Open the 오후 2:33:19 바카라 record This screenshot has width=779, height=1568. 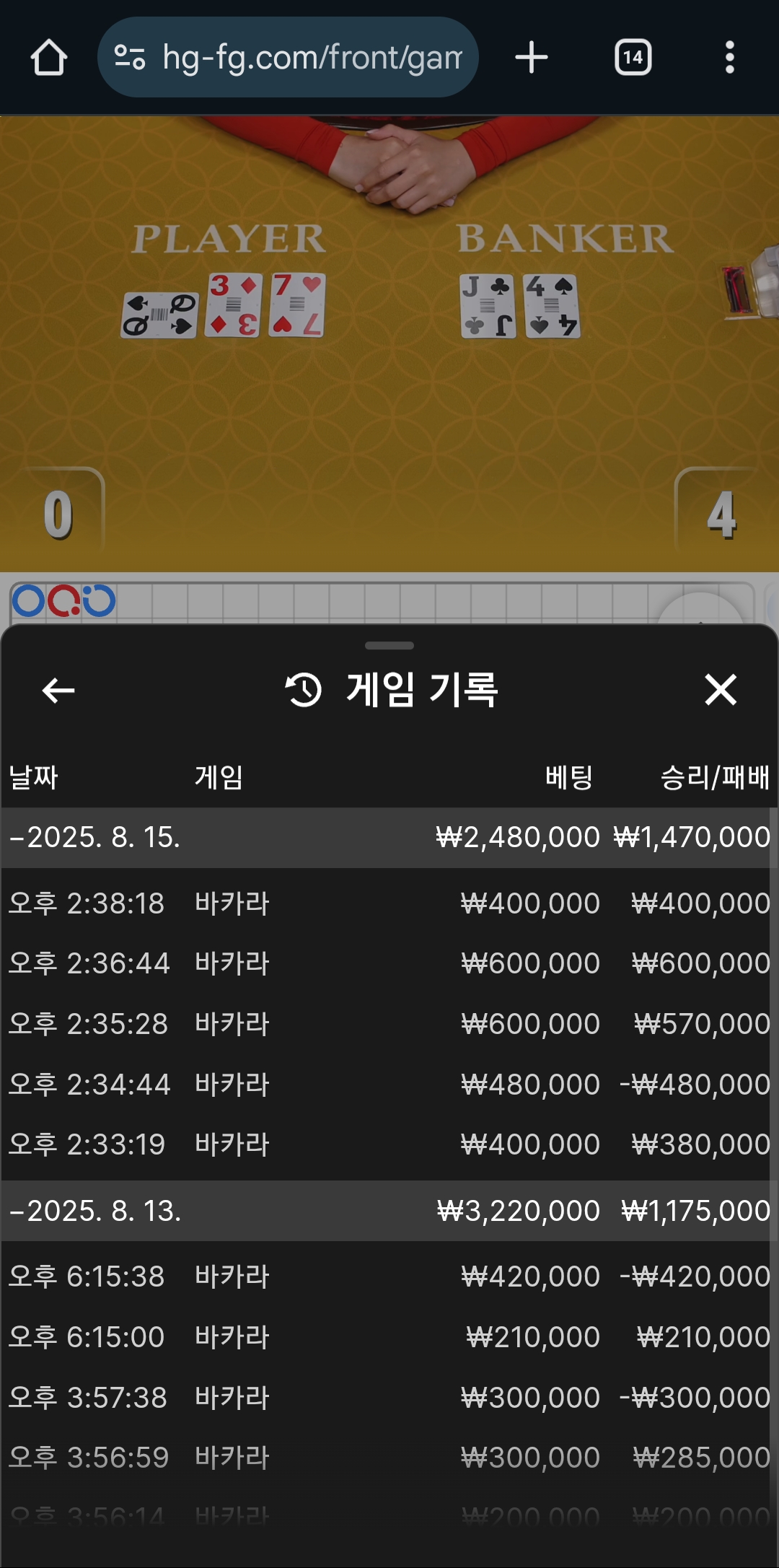point(386,1144)
